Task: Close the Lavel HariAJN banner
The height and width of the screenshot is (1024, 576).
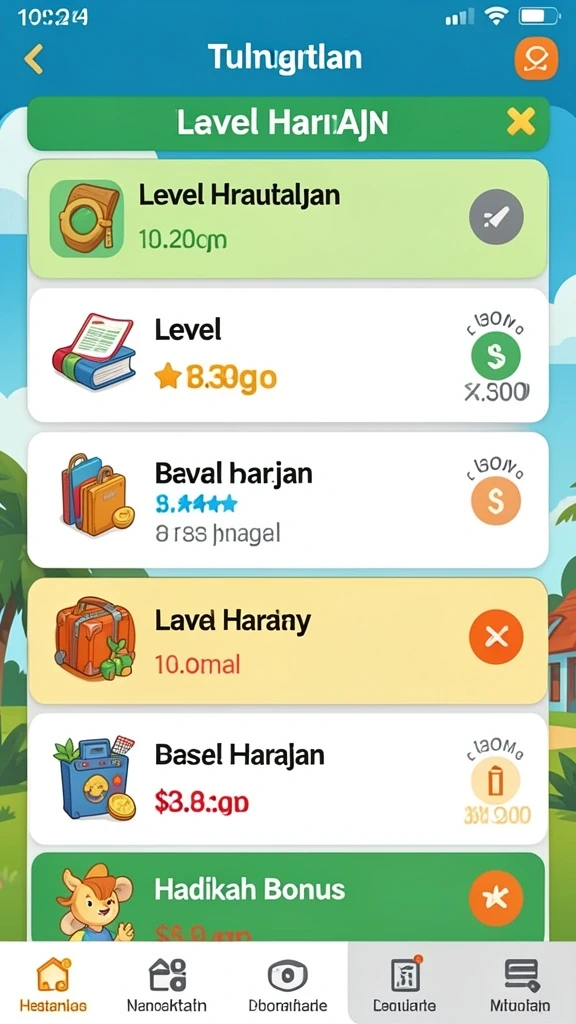Action: pyautogui.click(x=520, y=121)
